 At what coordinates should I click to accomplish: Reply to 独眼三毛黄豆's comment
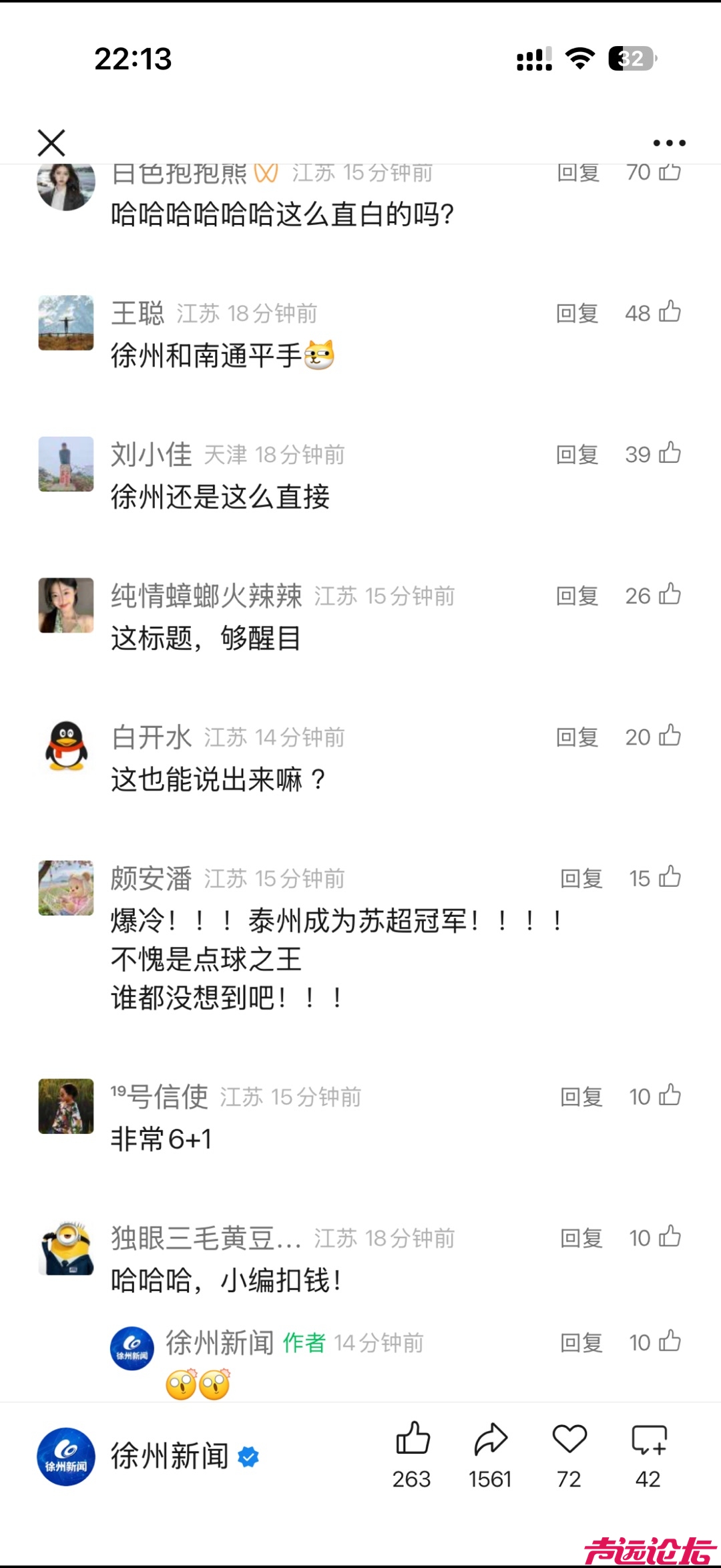click(x=581, y=1238)
